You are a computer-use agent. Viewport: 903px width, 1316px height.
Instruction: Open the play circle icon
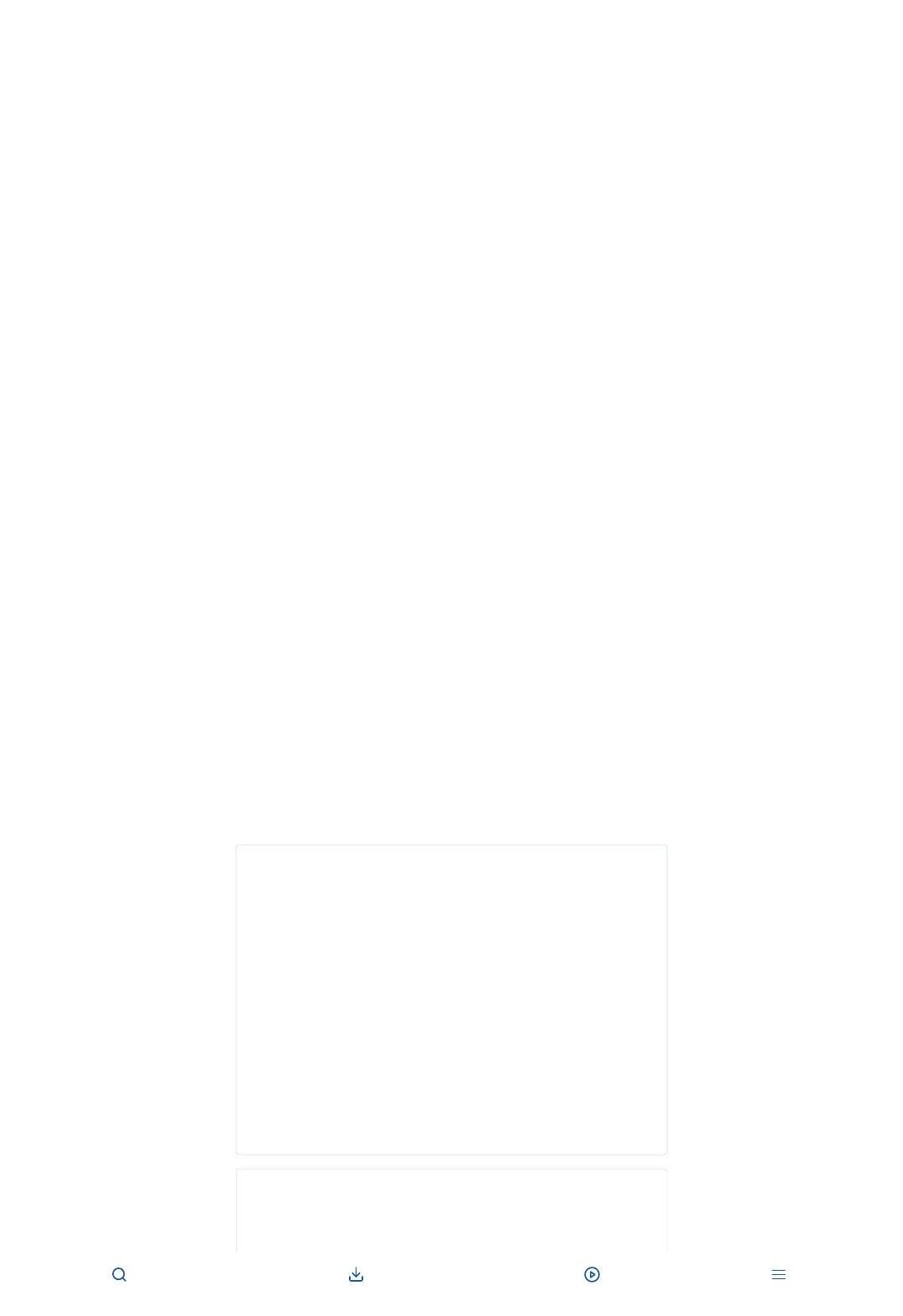(592, 1274)
